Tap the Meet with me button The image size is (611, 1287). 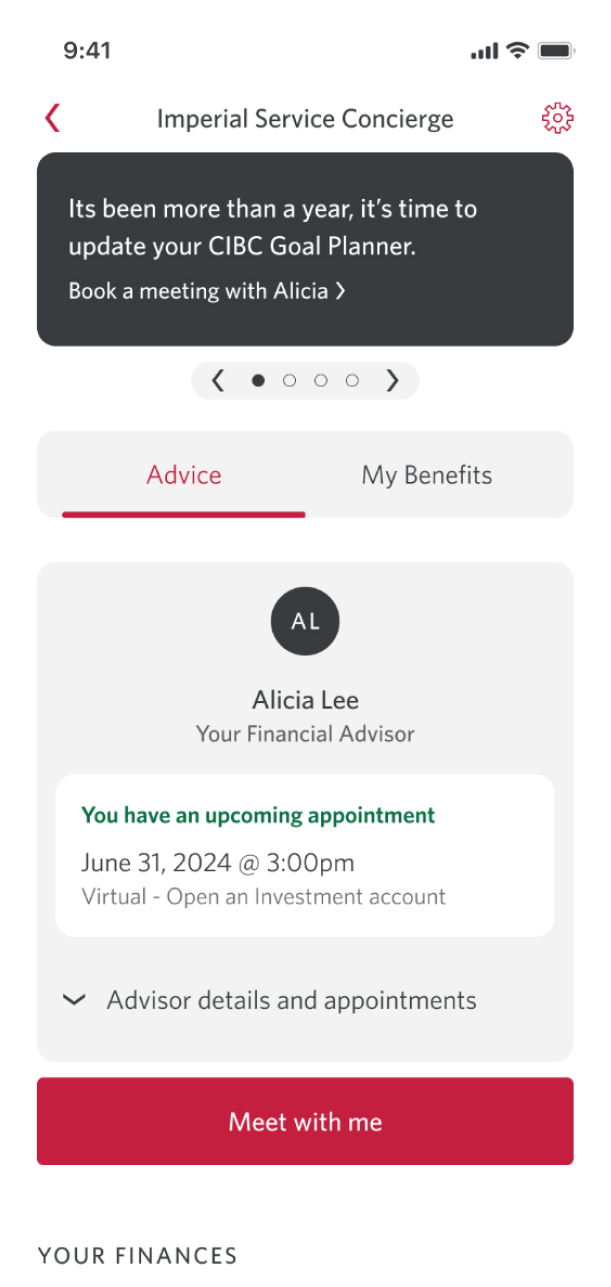click(305, 1121)
